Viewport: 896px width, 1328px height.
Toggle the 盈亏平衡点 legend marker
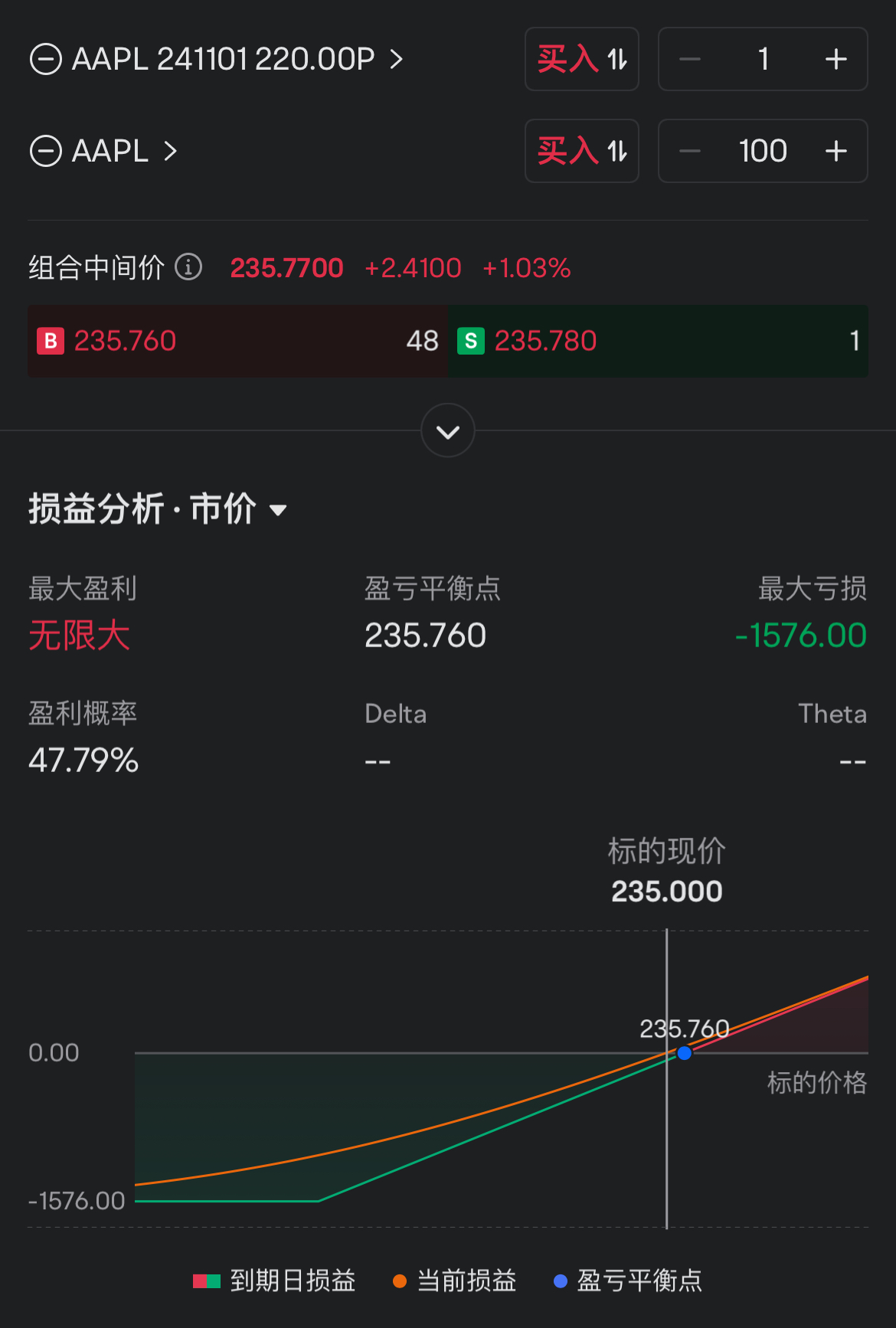tap(629, 1281)
